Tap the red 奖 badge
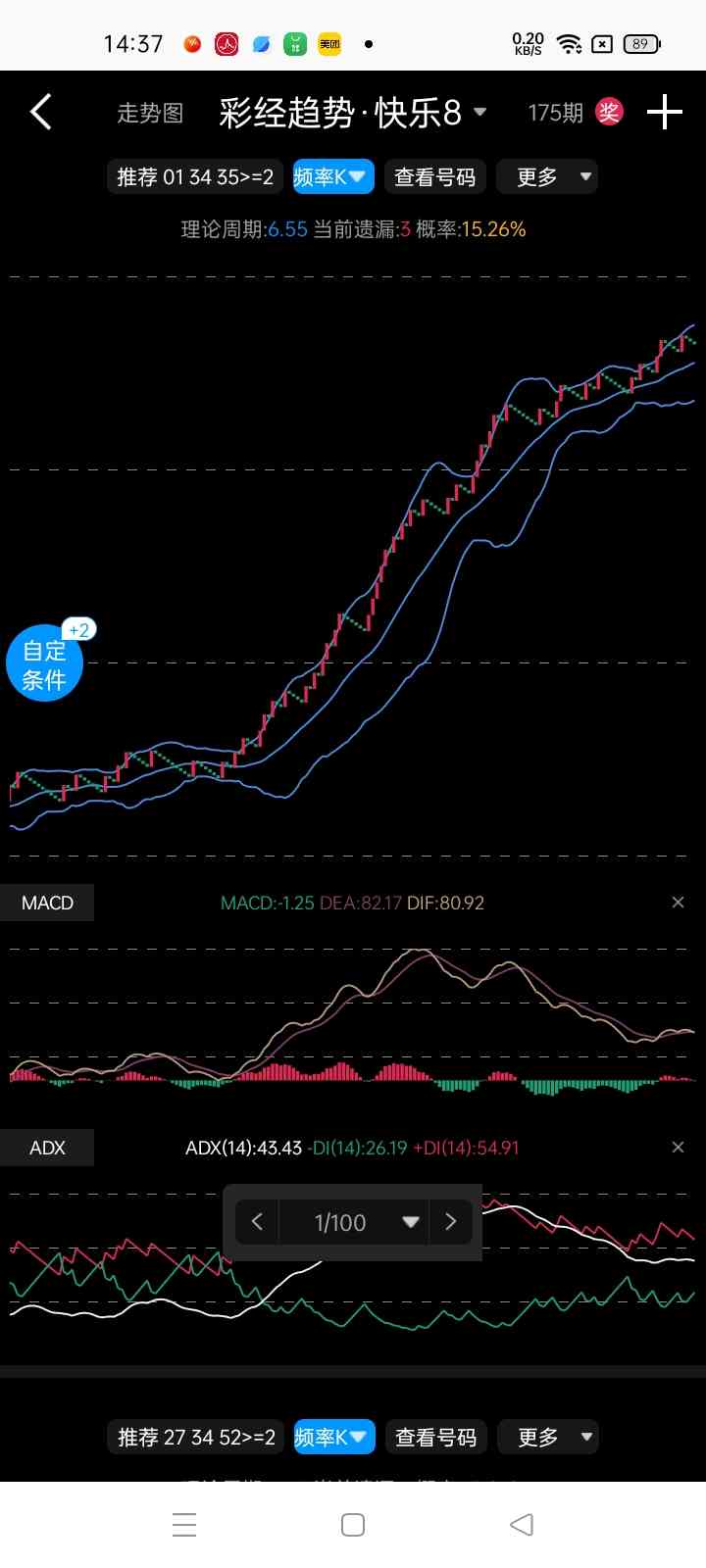This screenshot has height=1568, width=706. (x=609, y=112)
